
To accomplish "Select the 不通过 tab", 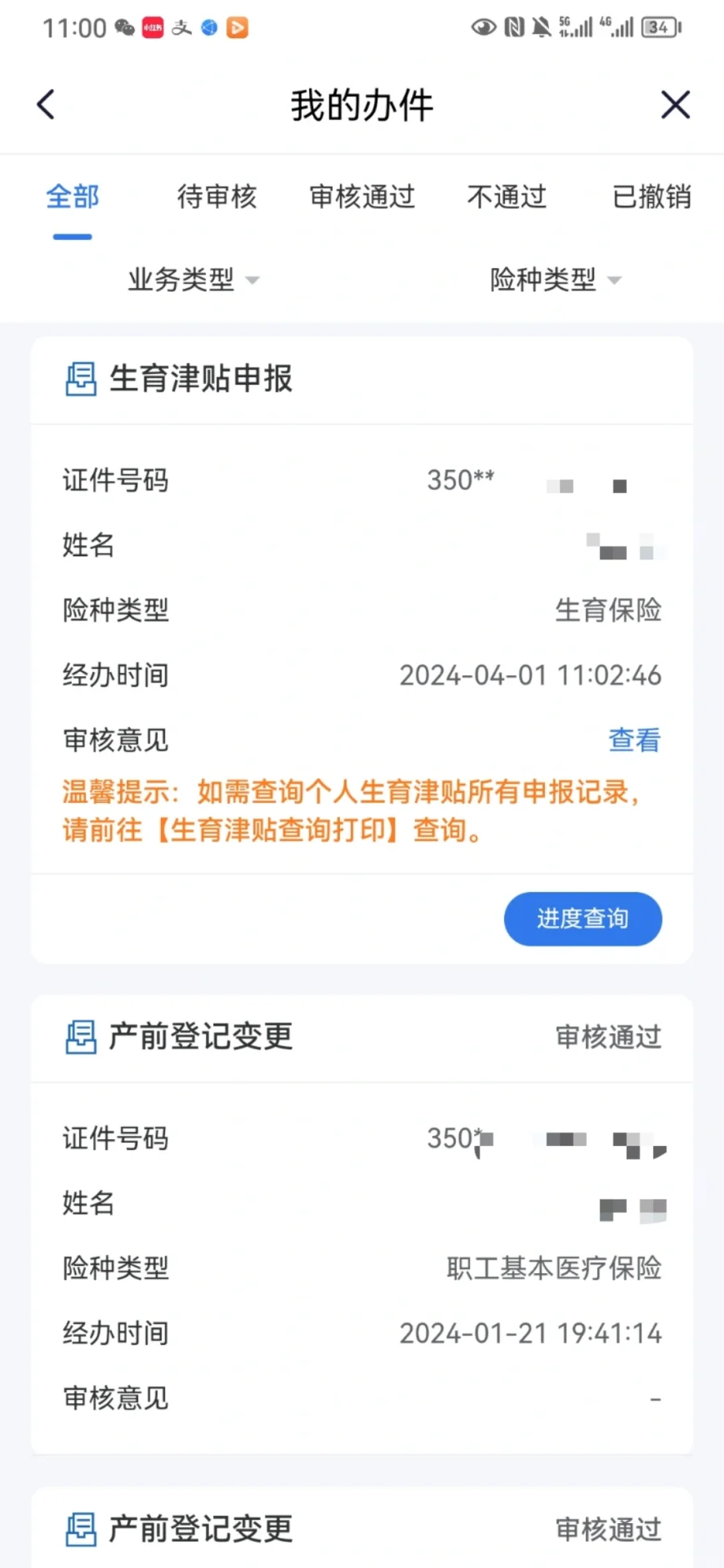I will (x=507, y=197).
